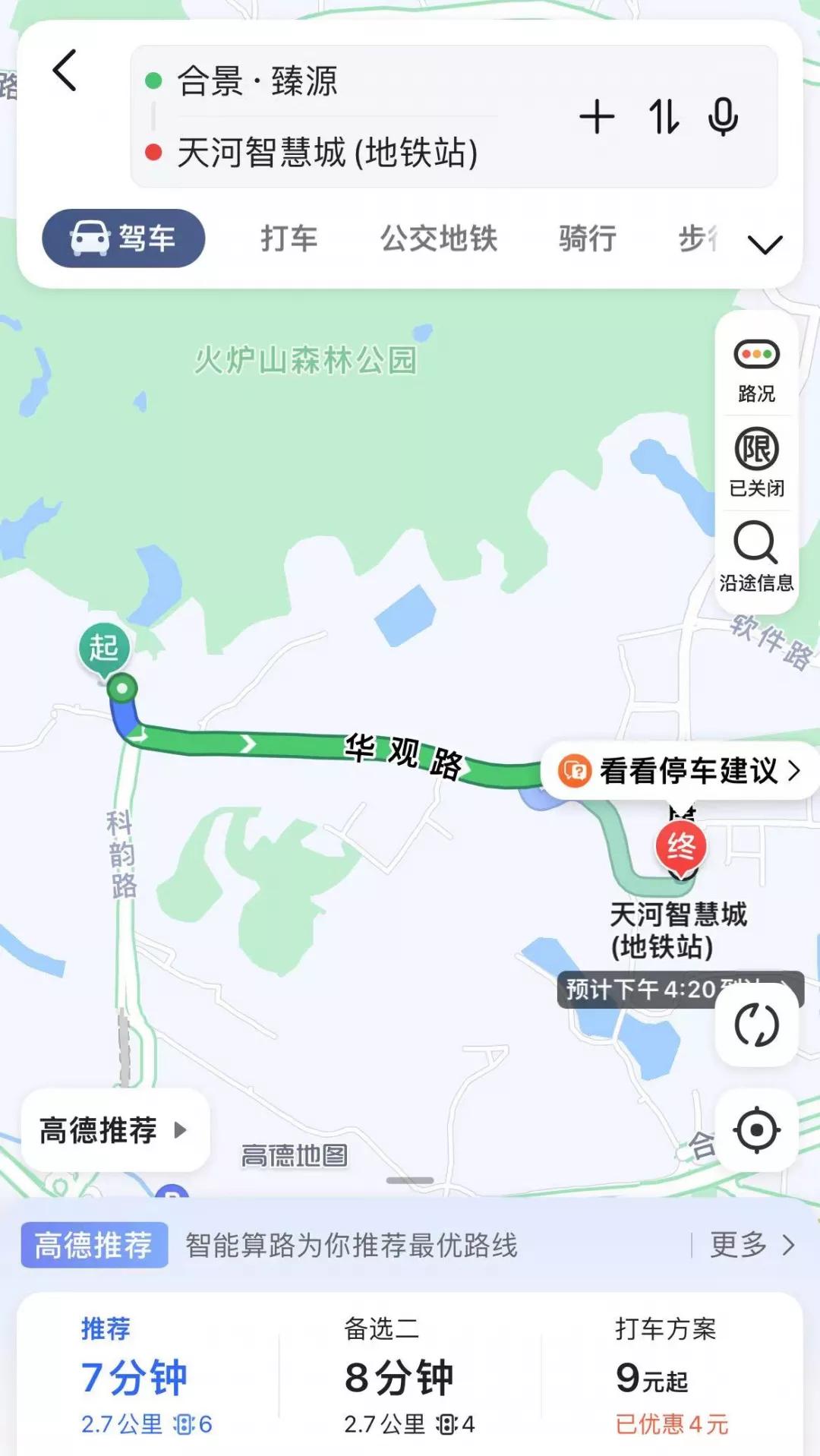Open the 公交地铁 transit tab
This screenshot has width=820, height=1456.
pos(439,238)
